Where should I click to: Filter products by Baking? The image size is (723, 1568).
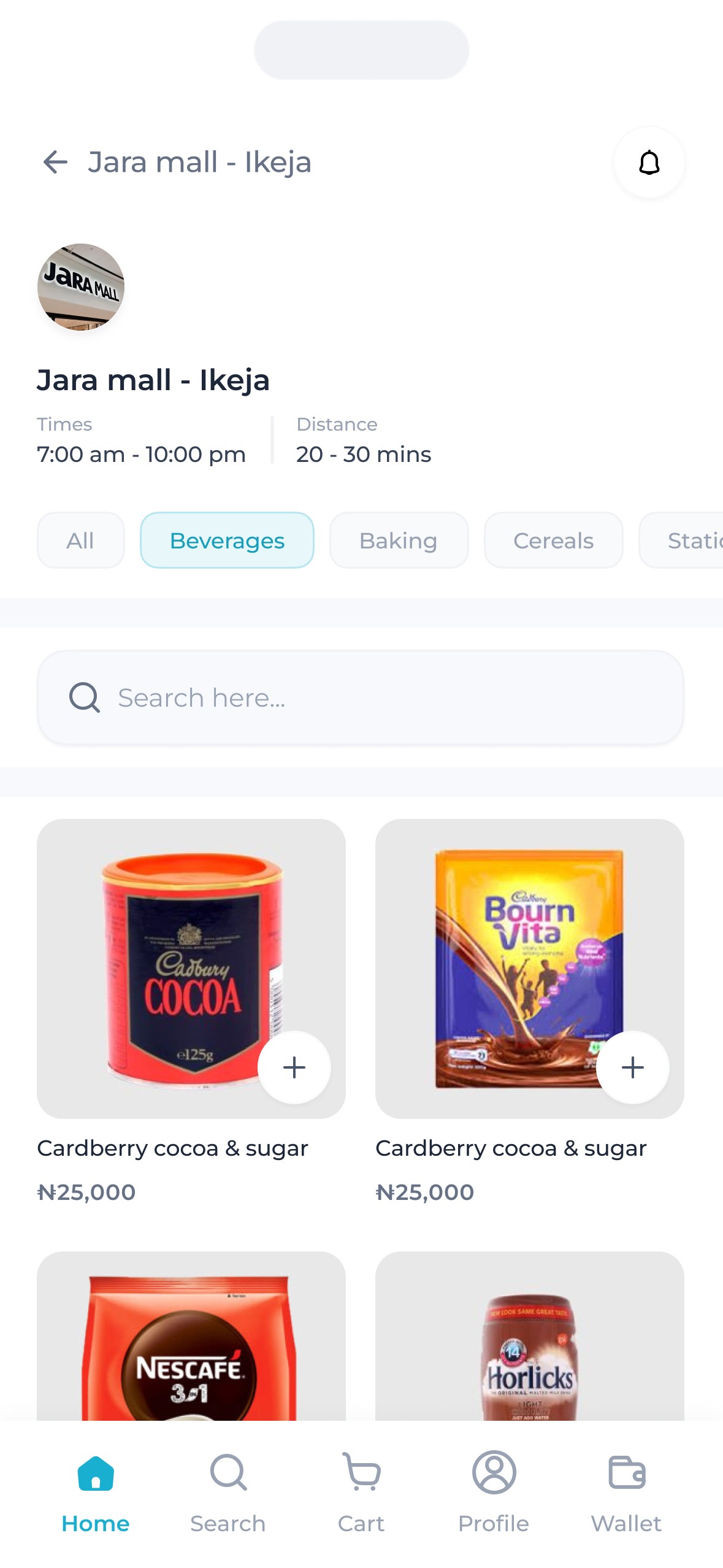[399, 540]
